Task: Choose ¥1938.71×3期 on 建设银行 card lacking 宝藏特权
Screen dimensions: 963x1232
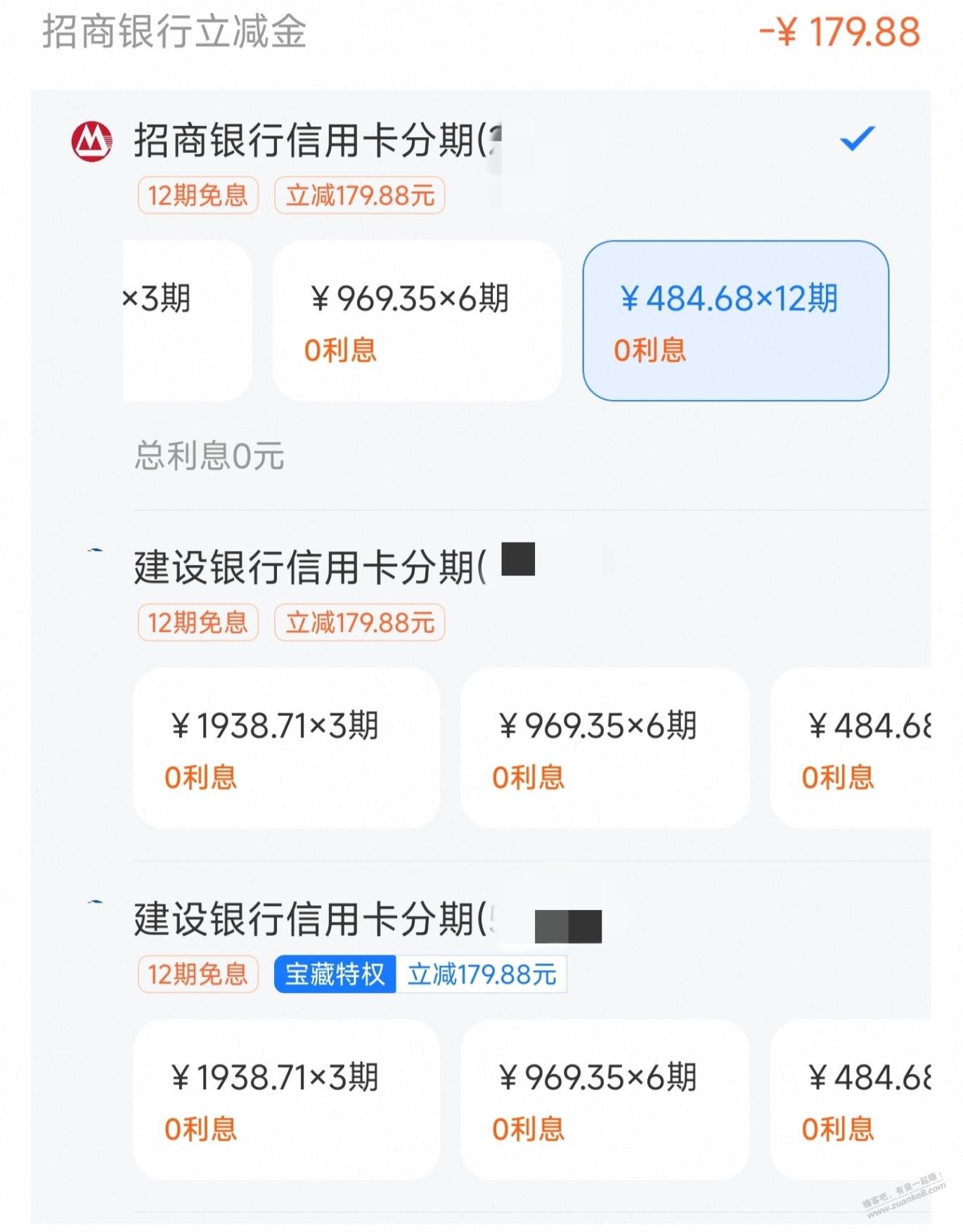Action: [286, 748]
